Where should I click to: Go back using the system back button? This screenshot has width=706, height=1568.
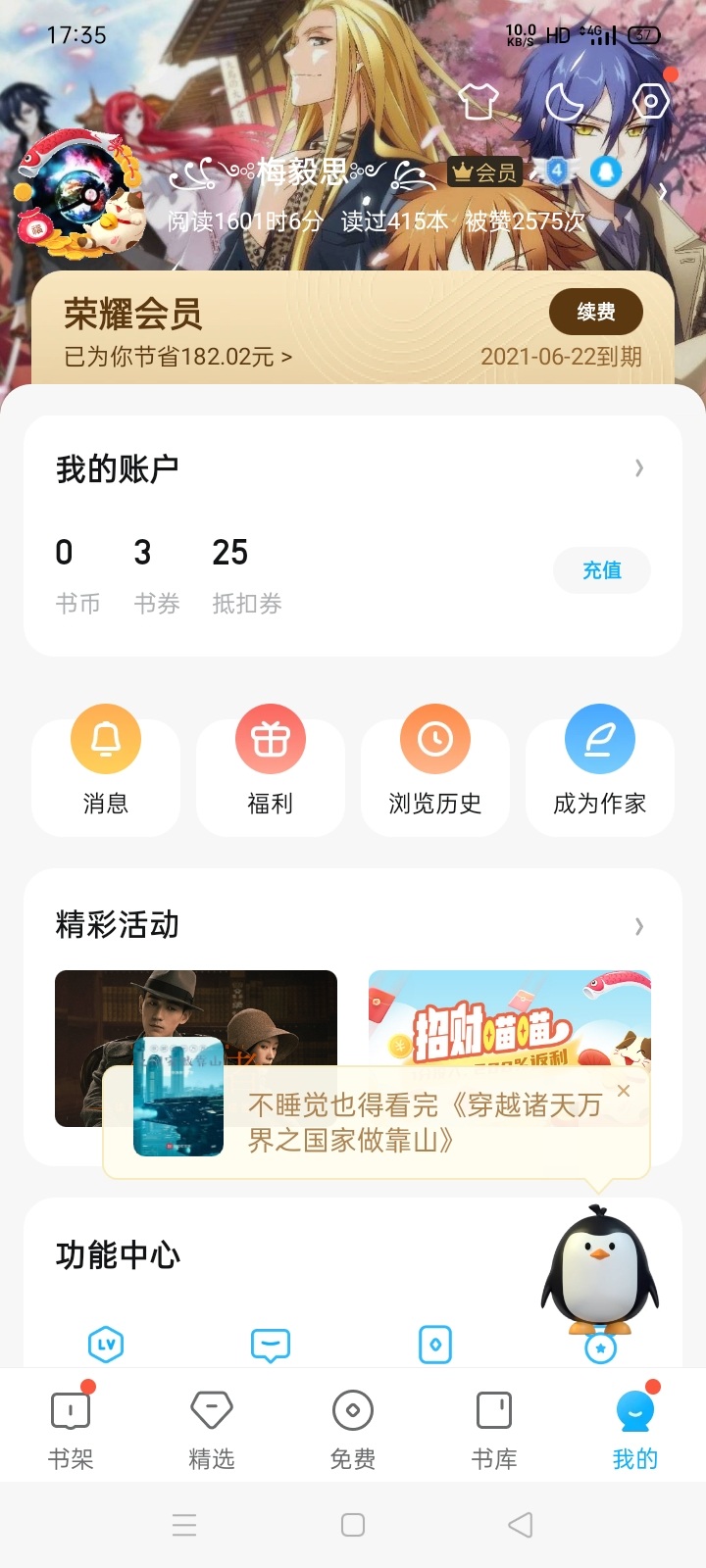pyautogui.click(x=521, y=1525)
